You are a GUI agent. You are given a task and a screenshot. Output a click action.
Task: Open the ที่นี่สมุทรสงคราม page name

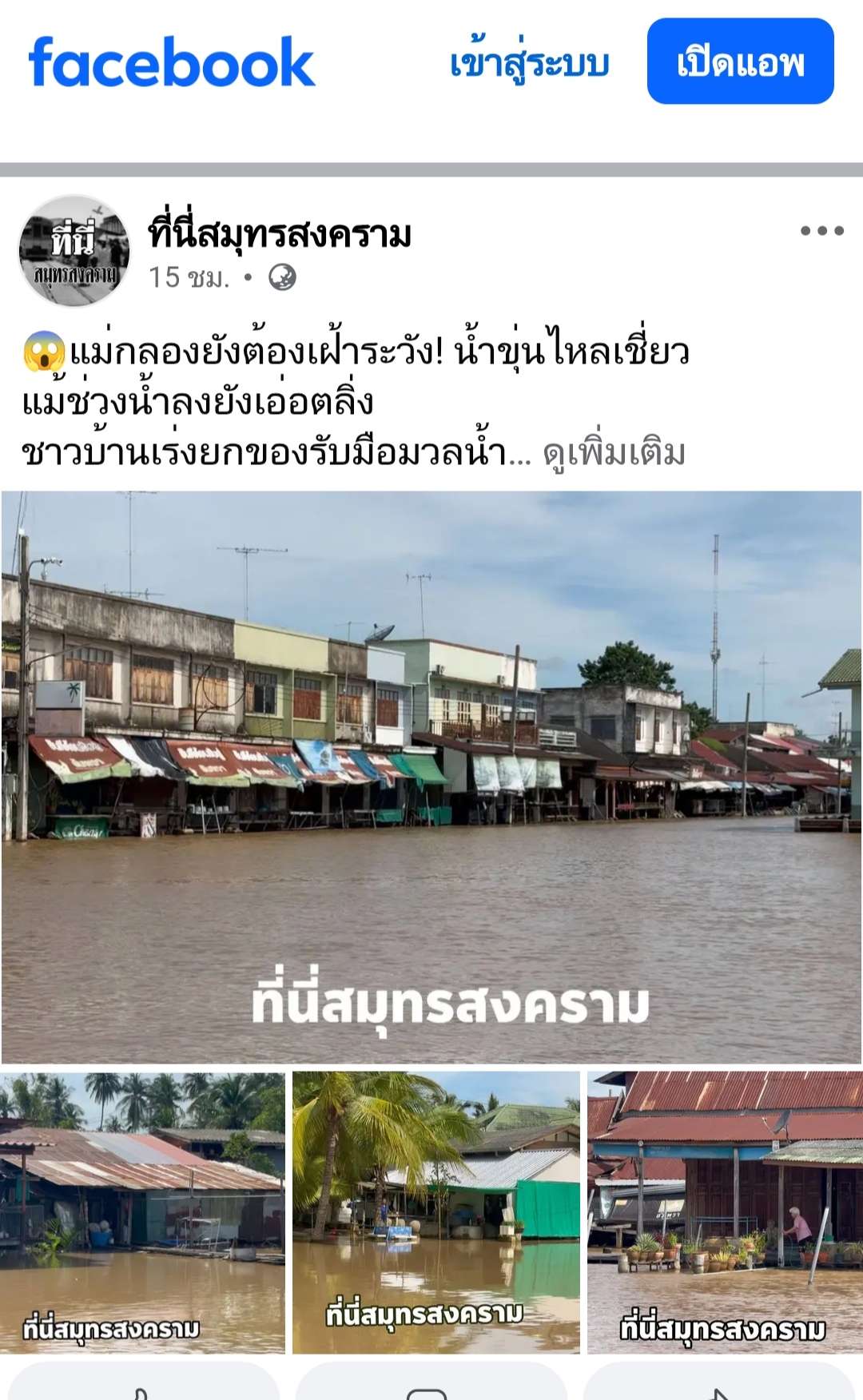(x=280, y=234)
